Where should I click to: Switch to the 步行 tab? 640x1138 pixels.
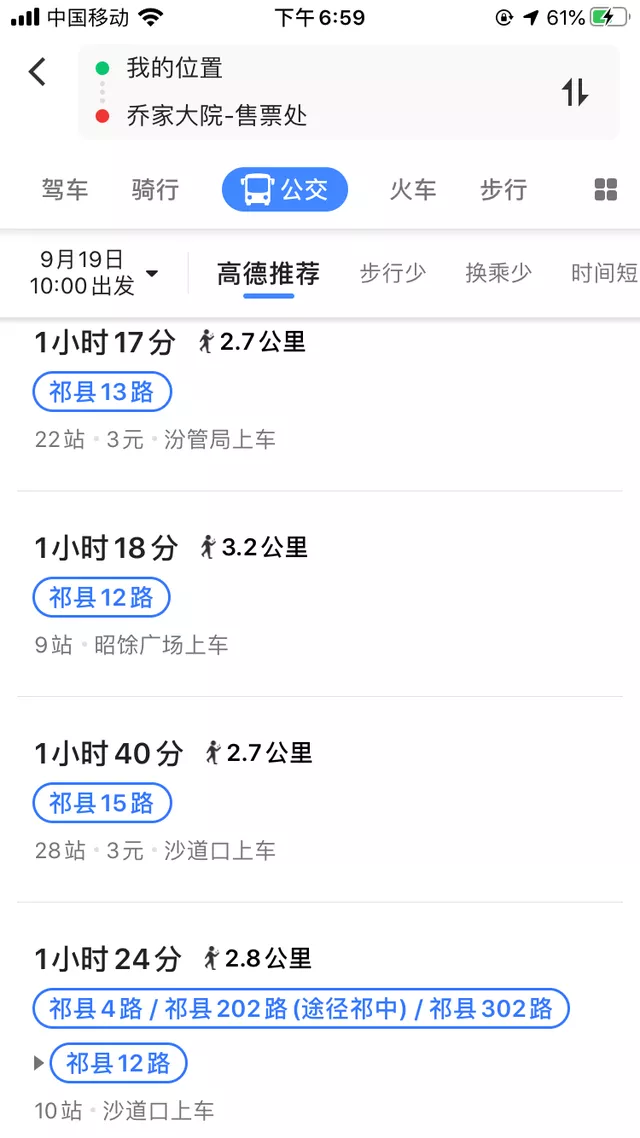pyautogui.click(x=503, y=190)
